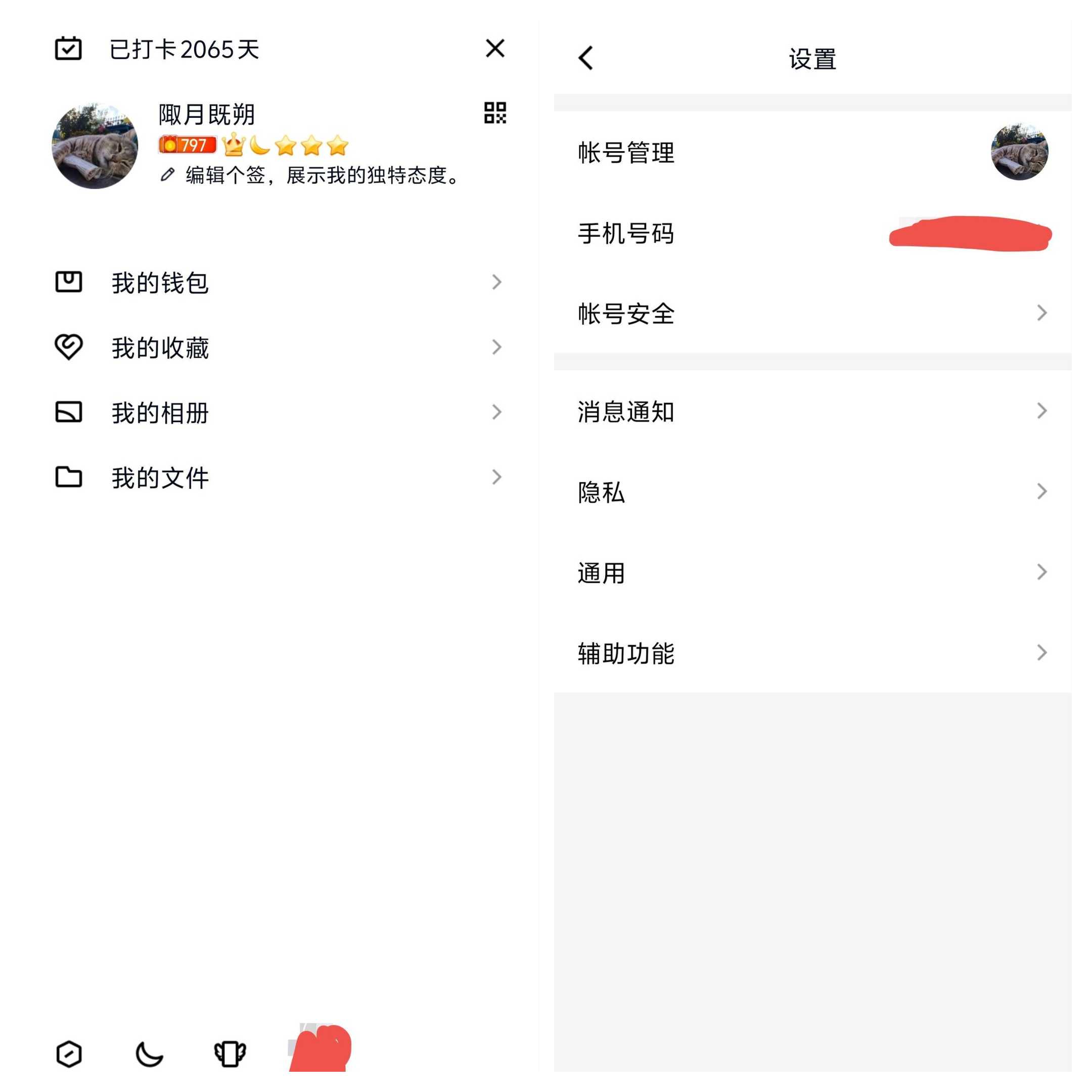This screenshot has width=1092, height=1092.
Task: Open 我的相册 album
Action: (x=277, y=412)
